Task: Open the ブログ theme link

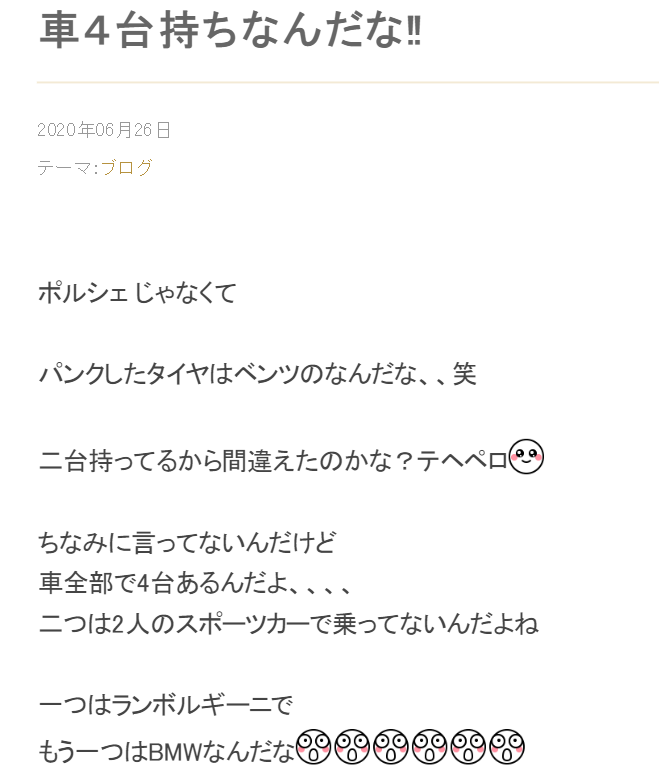Action: (x=126, y=168)
